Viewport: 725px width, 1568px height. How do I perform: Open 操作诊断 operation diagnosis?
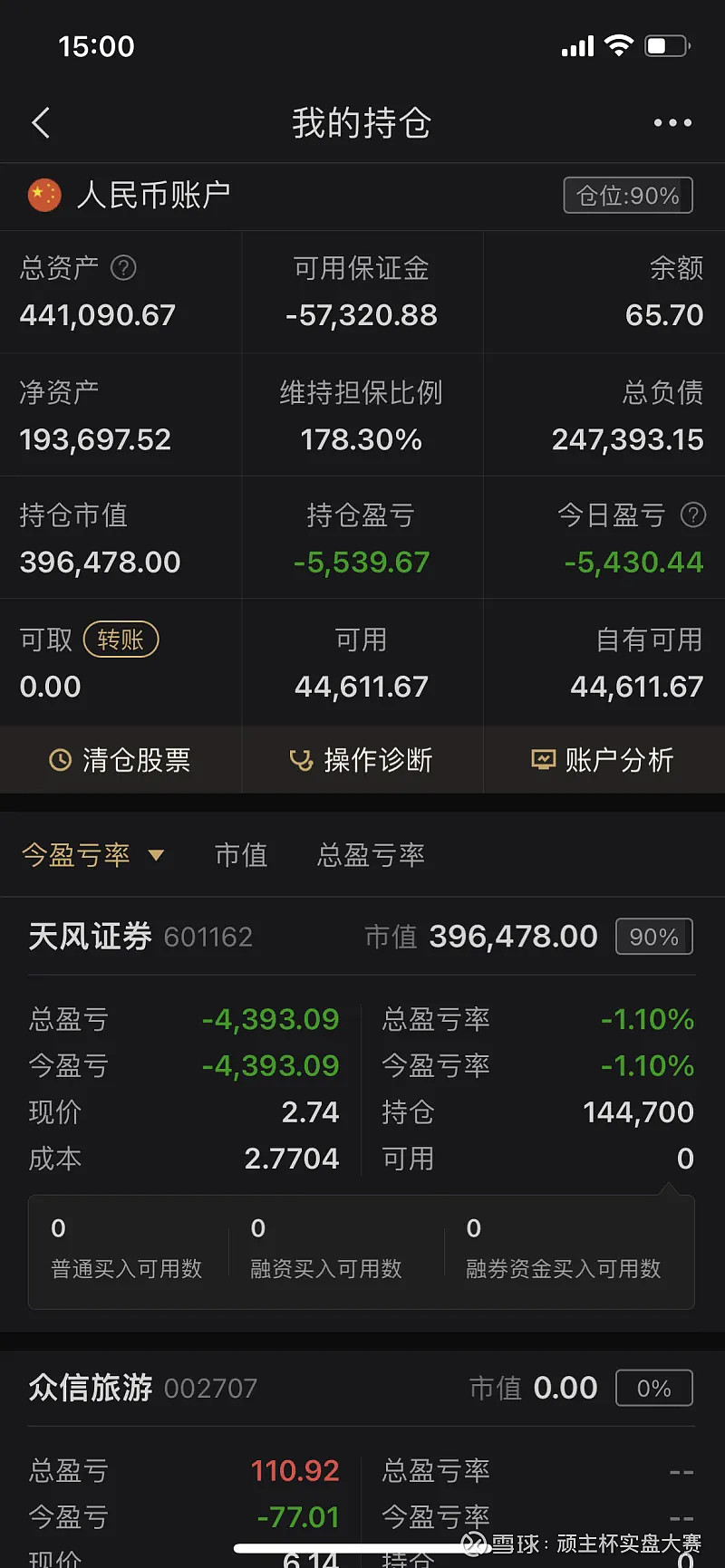[x=362, y=760]
